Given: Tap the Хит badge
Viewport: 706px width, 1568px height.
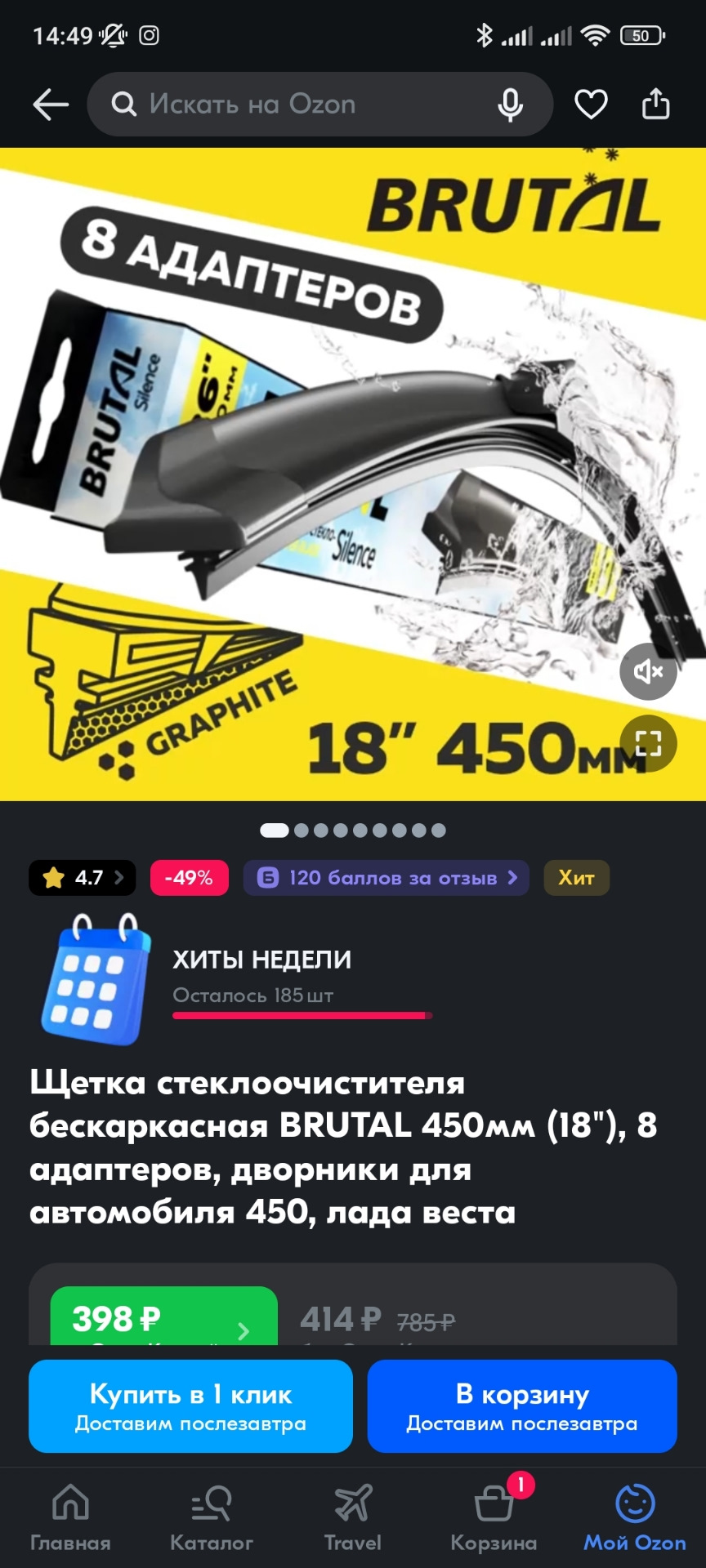Looking at the screenshot, I should [576, 878].
